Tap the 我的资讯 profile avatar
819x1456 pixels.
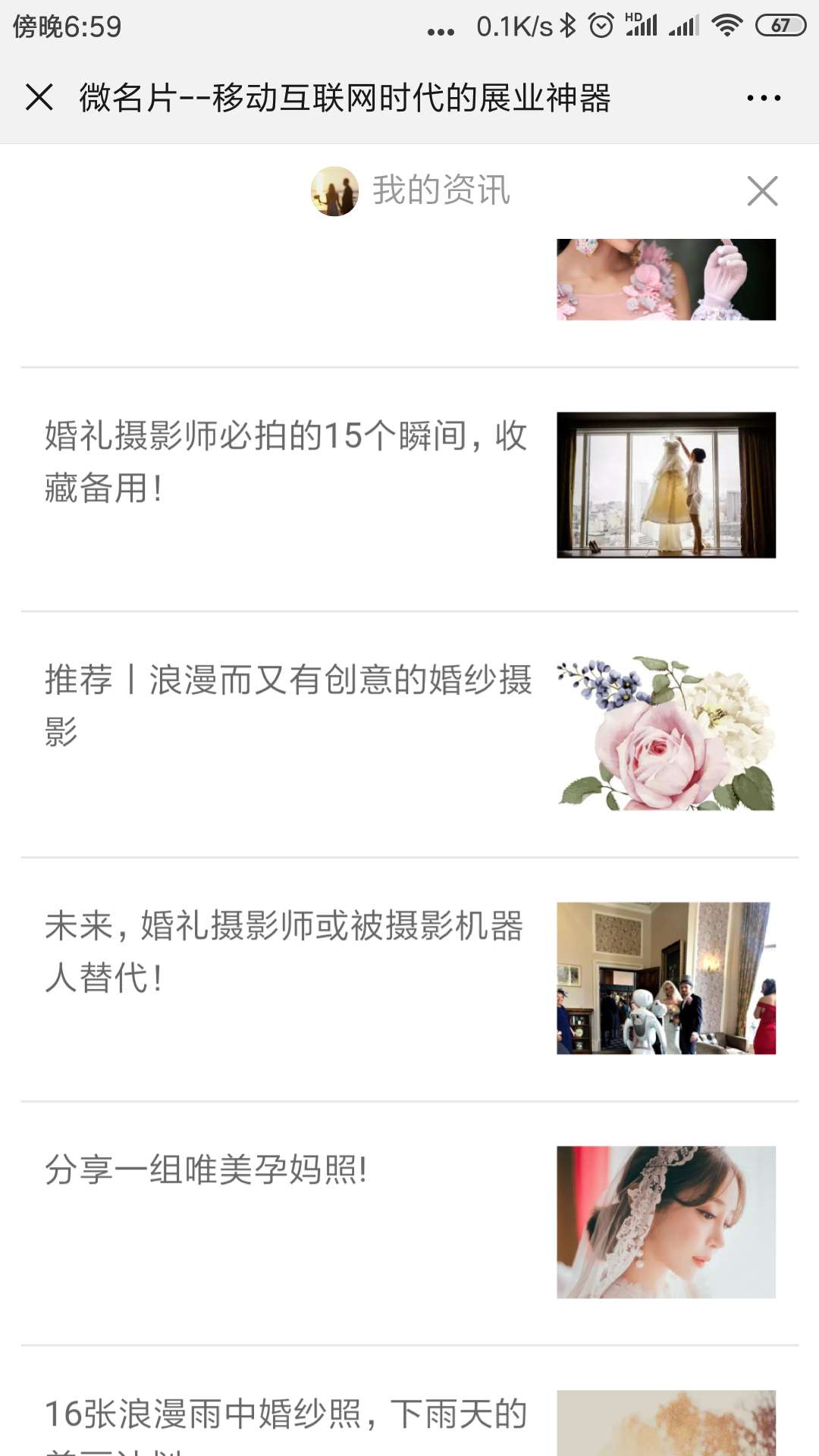tap(334, 191)
